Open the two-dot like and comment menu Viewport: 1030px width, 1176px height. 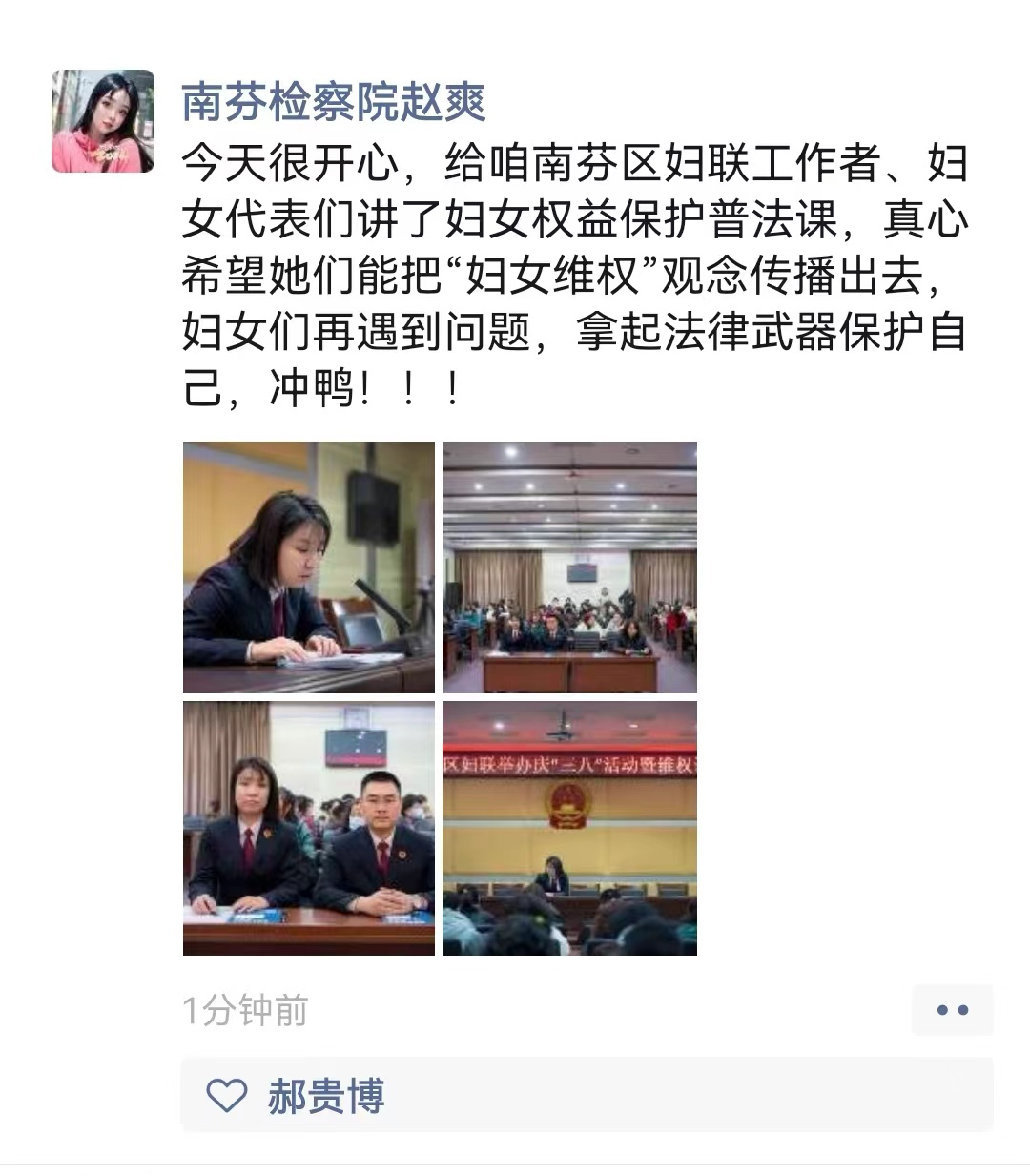coord(952,1010)
